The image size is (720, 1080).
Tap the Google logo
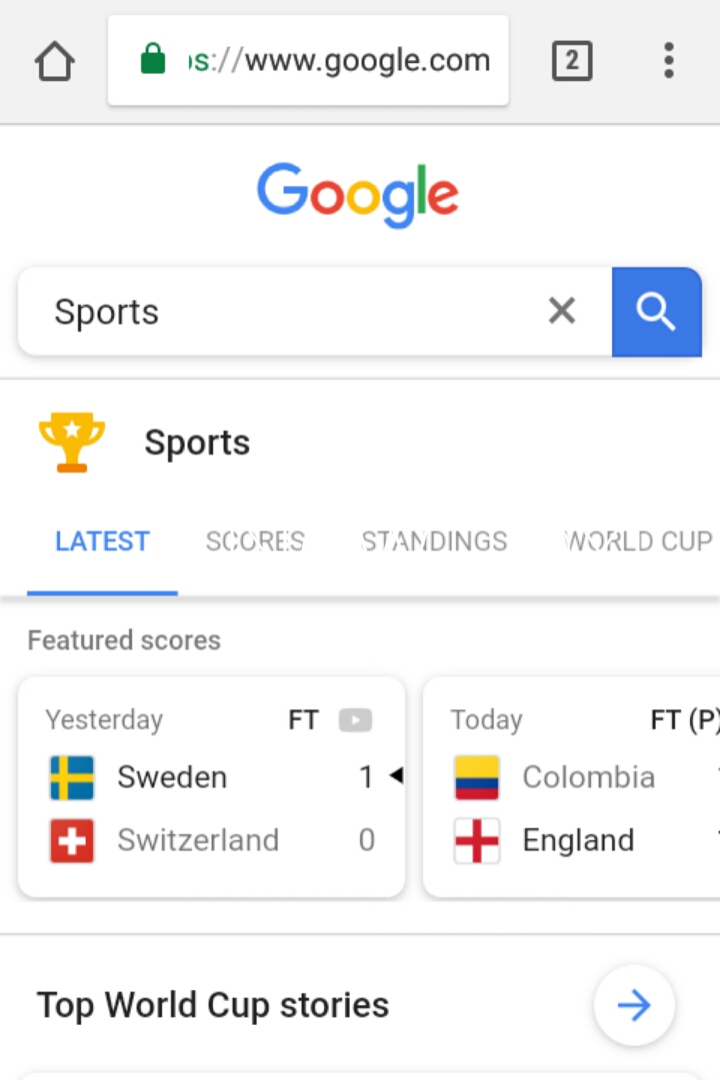pyautogui.click(x=358, y=195)
